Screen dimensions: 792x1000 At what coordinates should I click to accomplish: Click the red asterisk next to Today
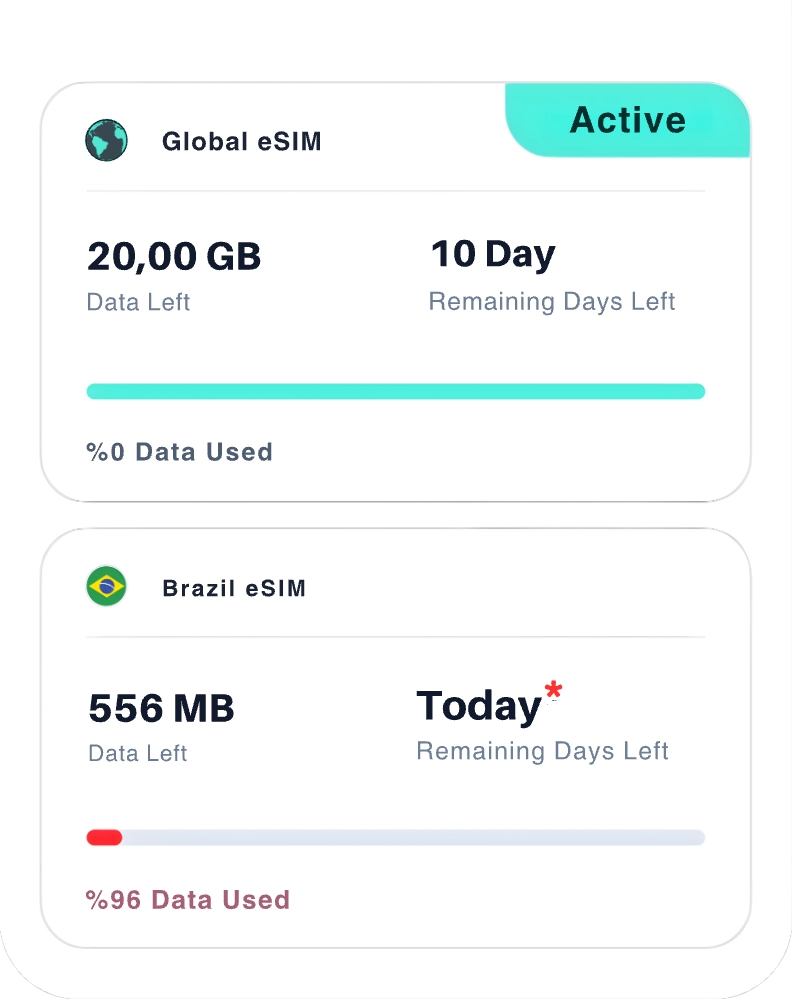click(x=554, y=689)
